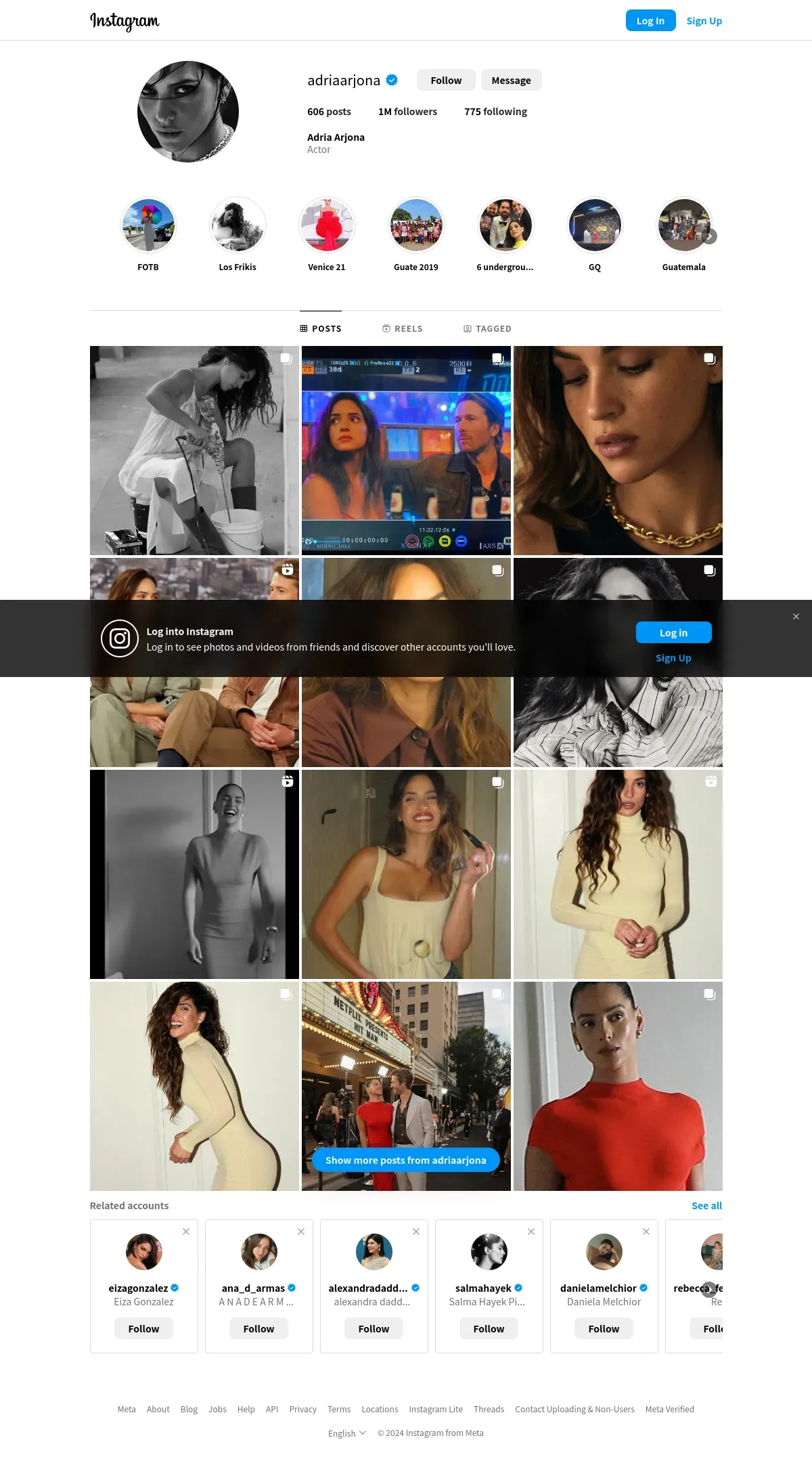The image size is (812, 1480).
Task: Switch to the Tagged tab
Action: point(487,328)
